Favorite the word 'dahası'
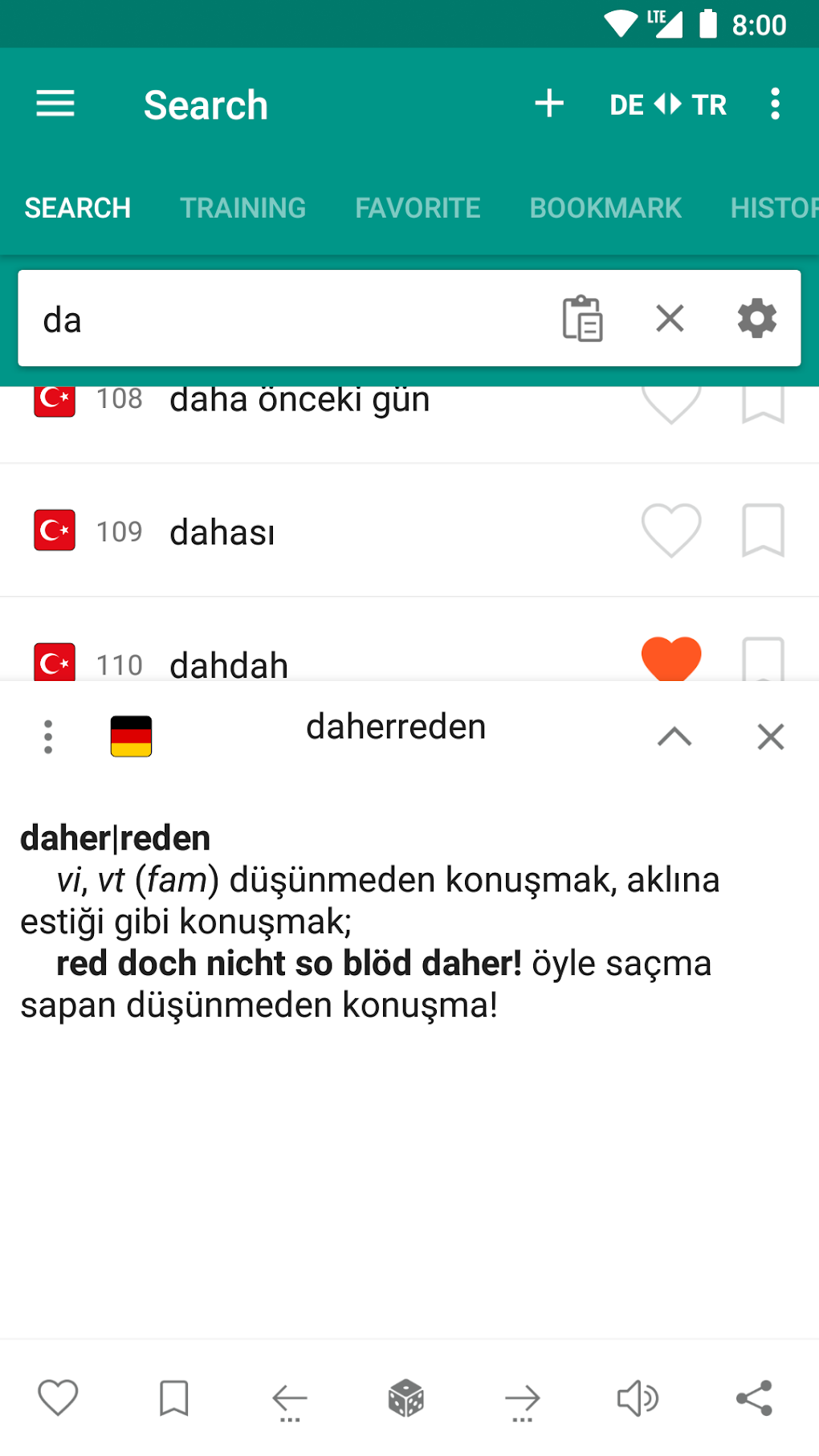 671,531
